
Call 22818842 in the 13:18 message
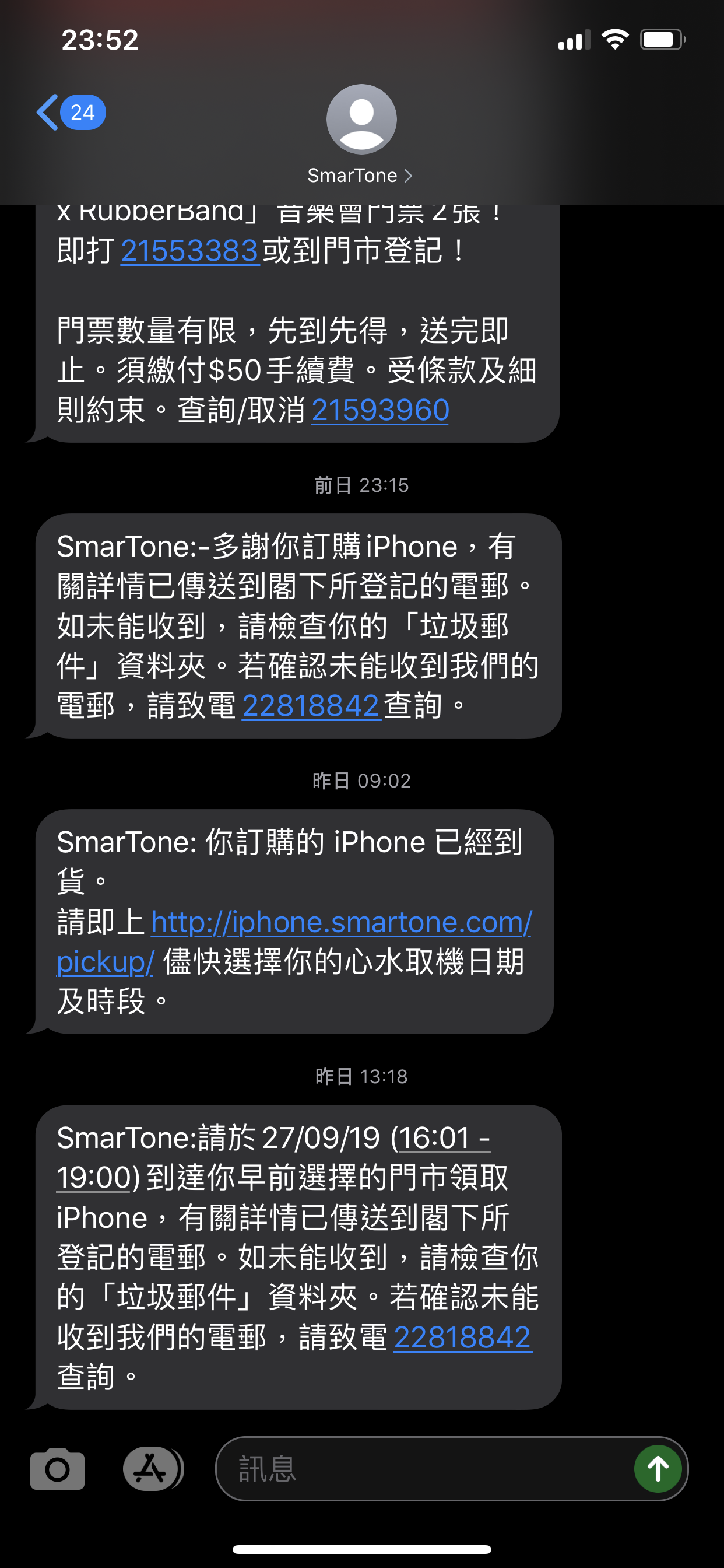463,1338
